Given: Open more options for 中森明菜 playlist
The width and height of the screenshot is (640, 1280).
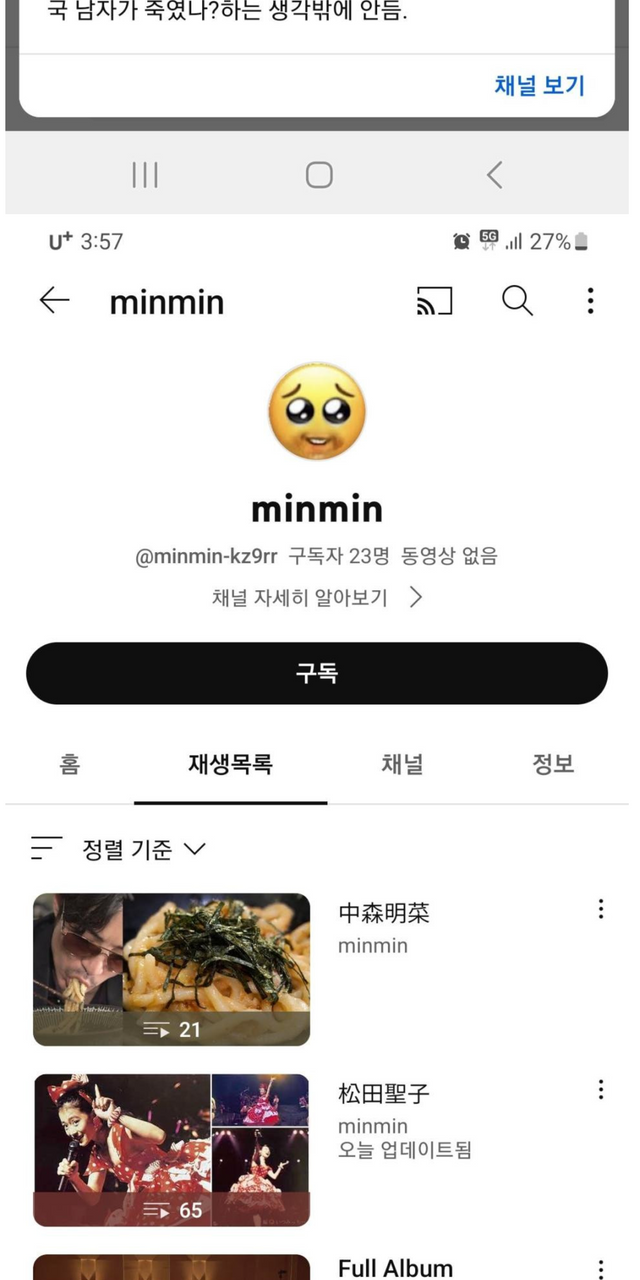Looking at the screenshot, I should [x=600, y=909].
